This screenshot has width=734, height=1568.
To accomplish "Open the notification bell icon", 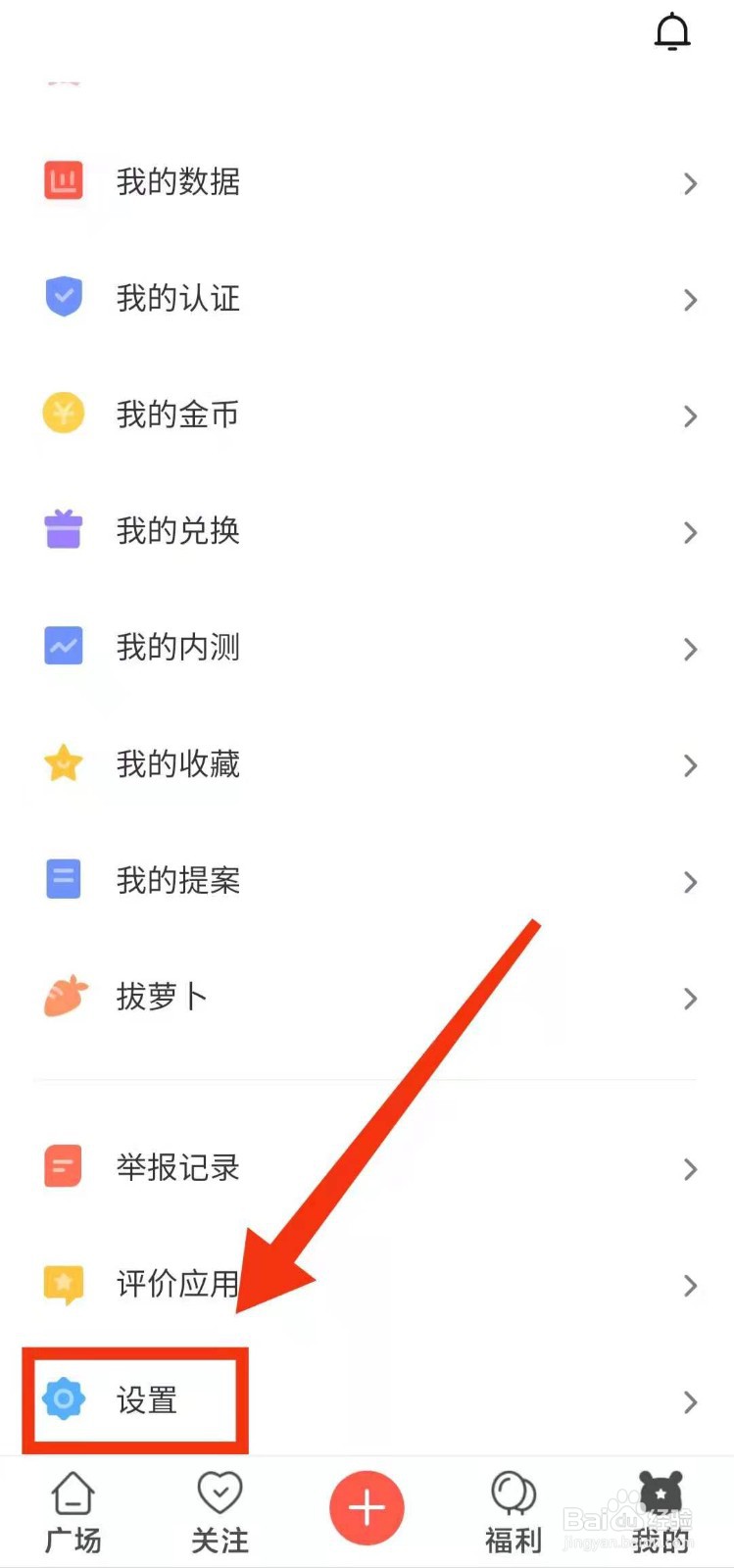I will click(672, 31).
